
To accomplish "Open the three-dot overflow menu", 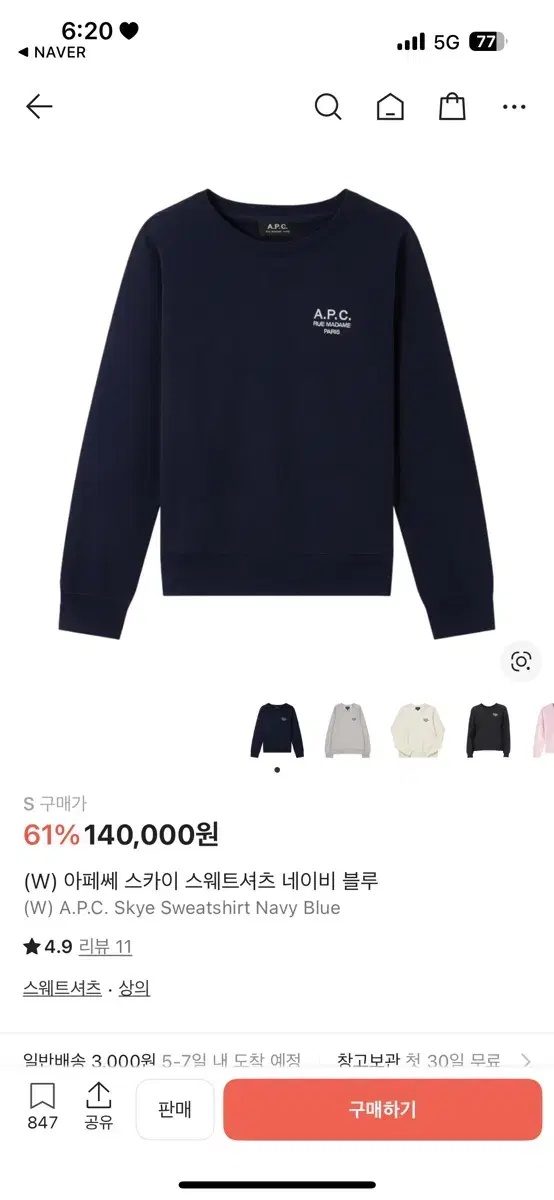I will [514, 107].
